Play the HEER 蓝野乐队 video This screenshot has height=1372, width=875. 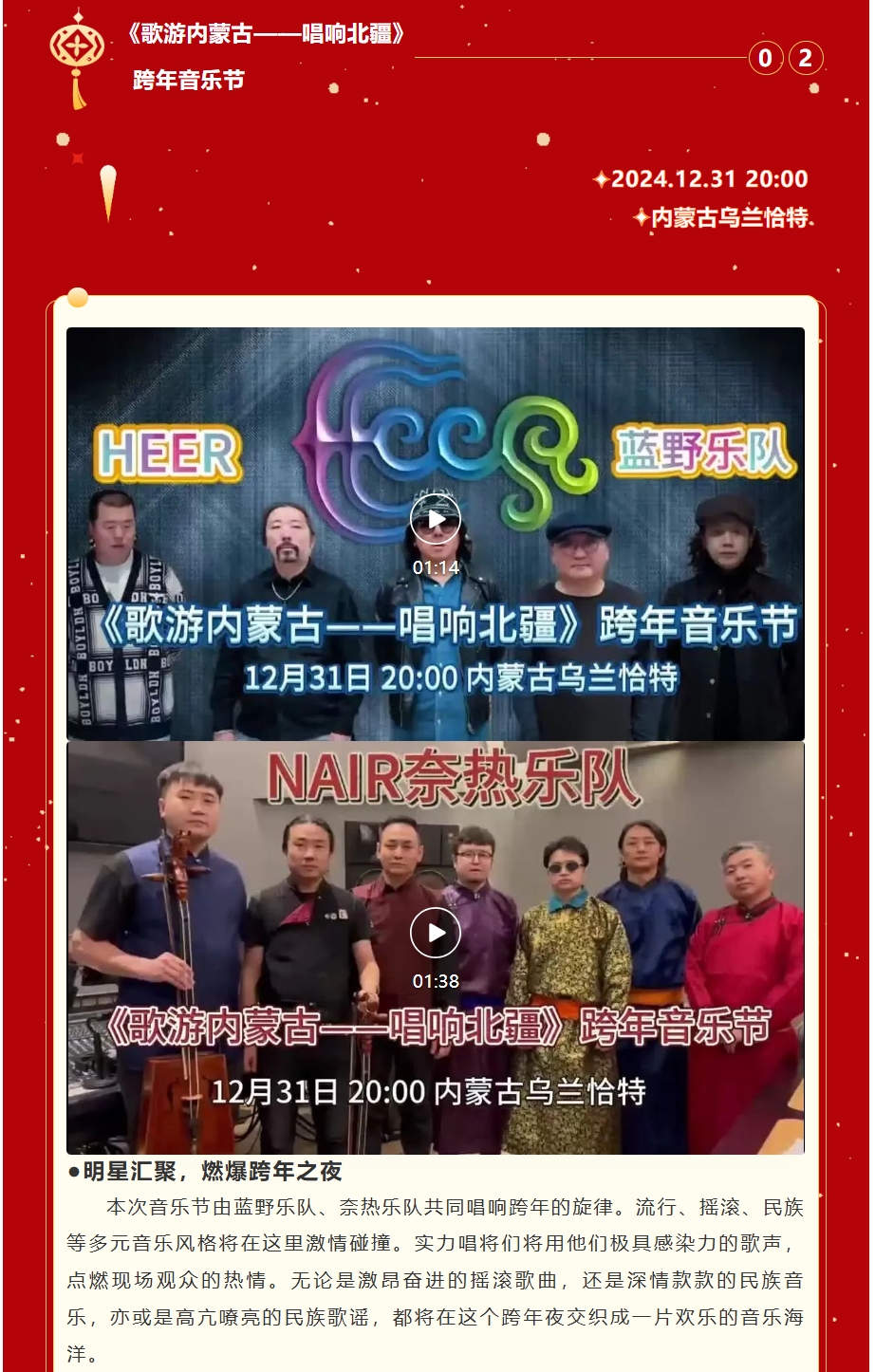coord(436,519)
